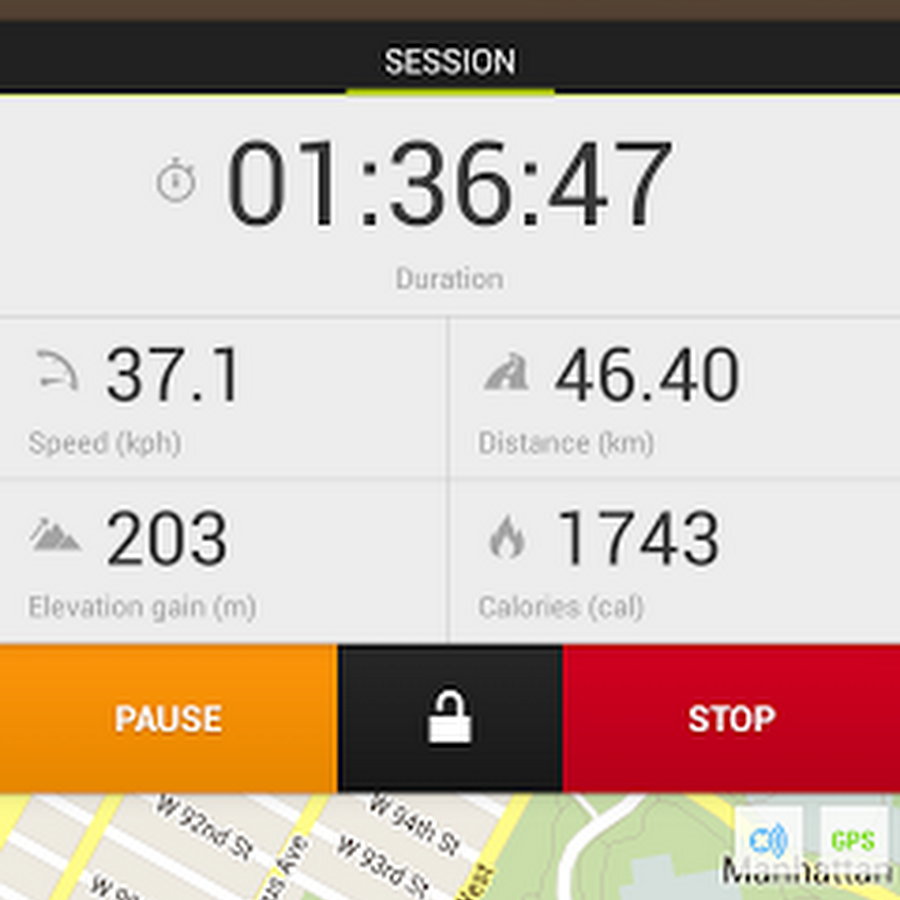This screenshot has height=900, width=900.
Task: Pause the running session
Action: pos(168,718)
